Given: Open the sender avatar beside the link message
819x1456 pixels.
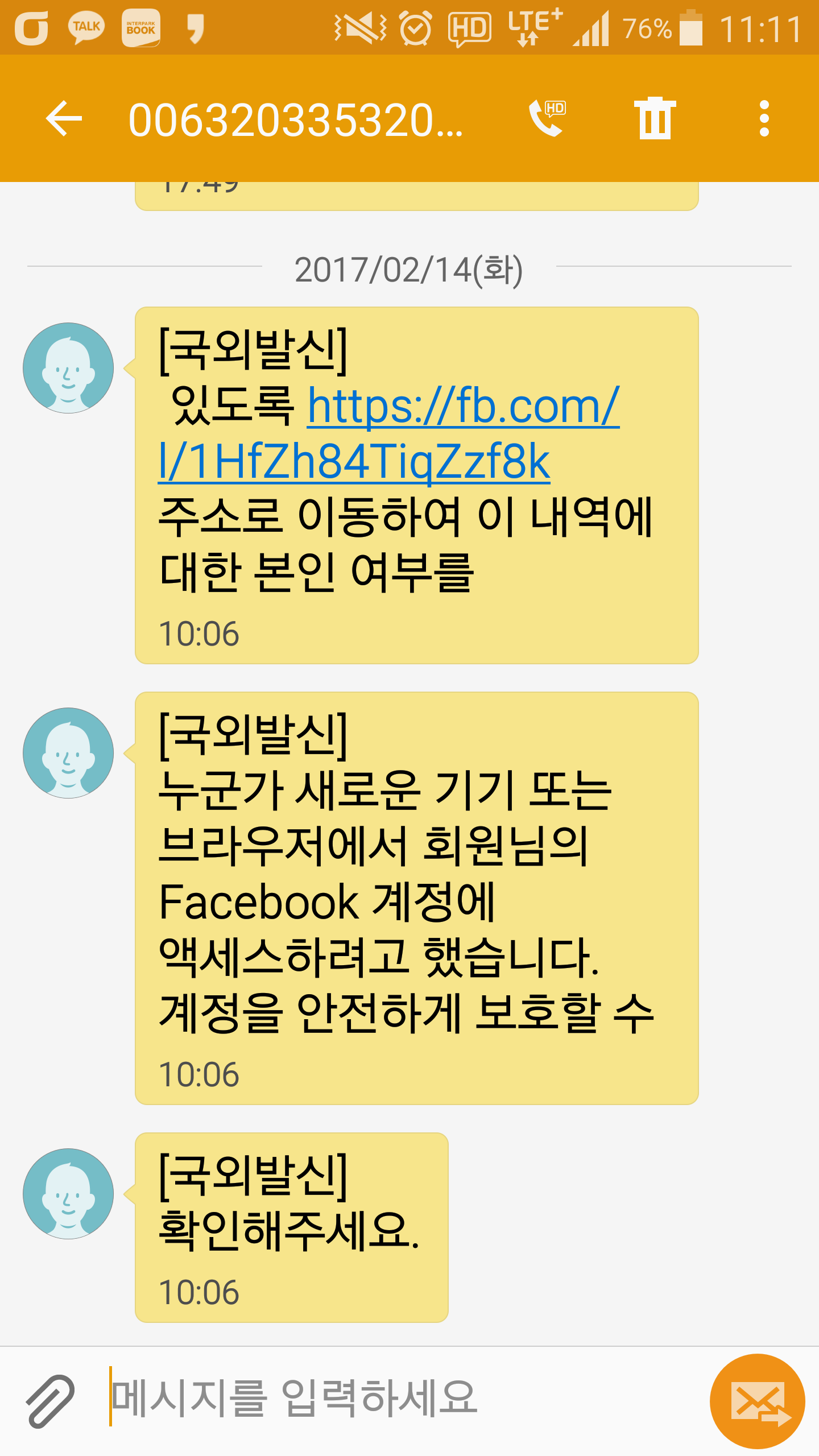Looking at the screenshot, I should pyautogui.click(x=68, y=368).
